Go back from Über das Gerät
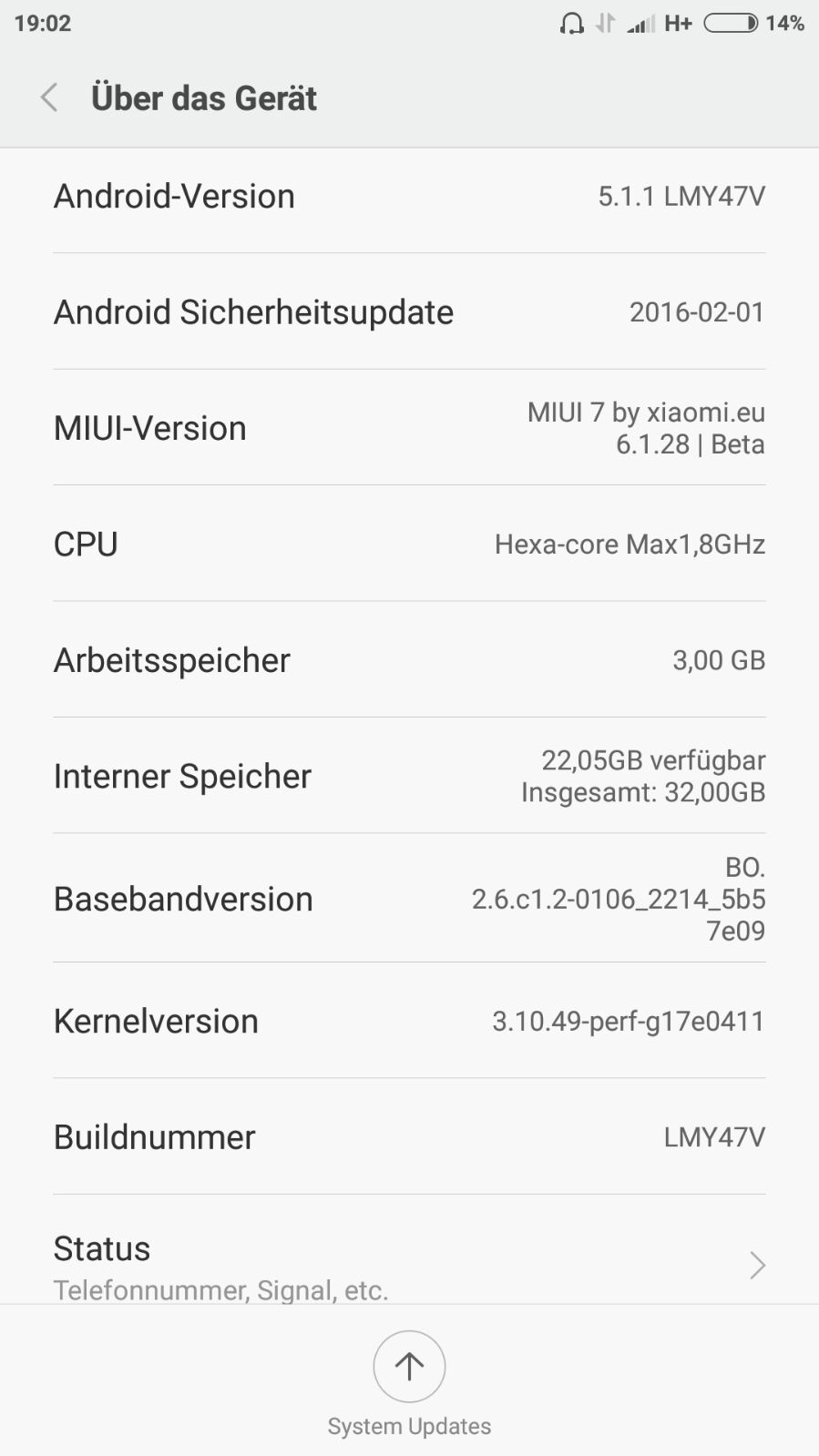819x1456 pixels. 49,97
